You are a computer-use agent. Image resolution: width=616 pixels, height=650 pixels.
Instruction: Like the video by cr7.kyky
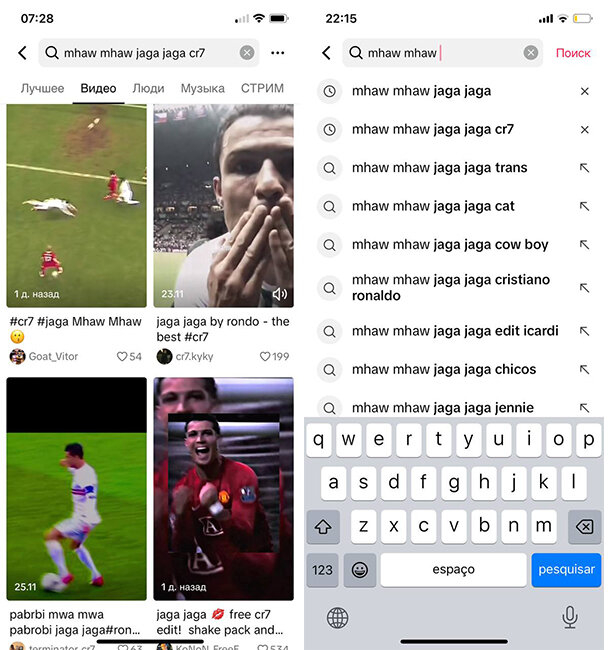tap(266, 356)
